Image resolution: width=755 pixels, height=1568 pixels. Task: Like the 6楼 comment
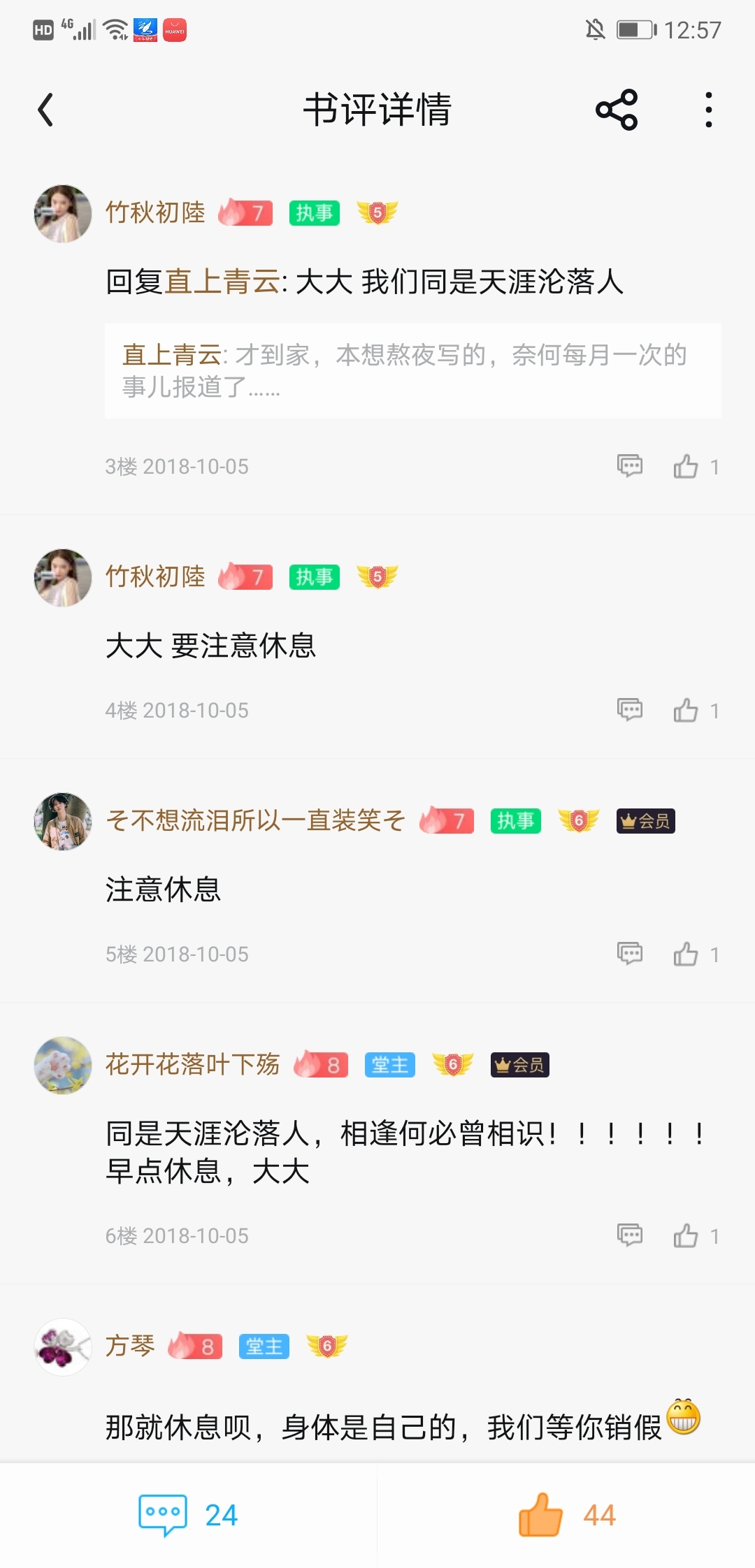(x=686, y=1235)
